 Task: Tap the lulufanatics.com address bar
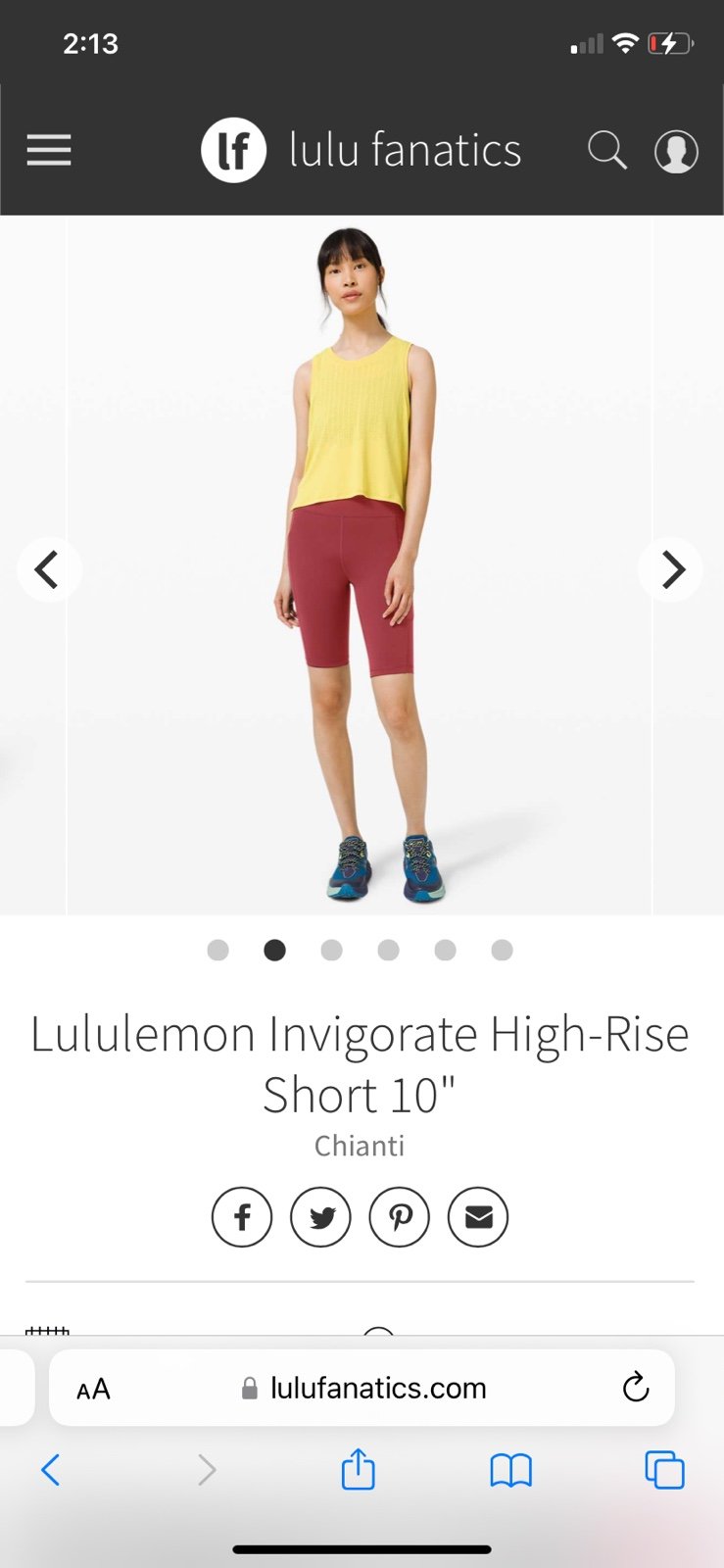[x=362, y=1388]
